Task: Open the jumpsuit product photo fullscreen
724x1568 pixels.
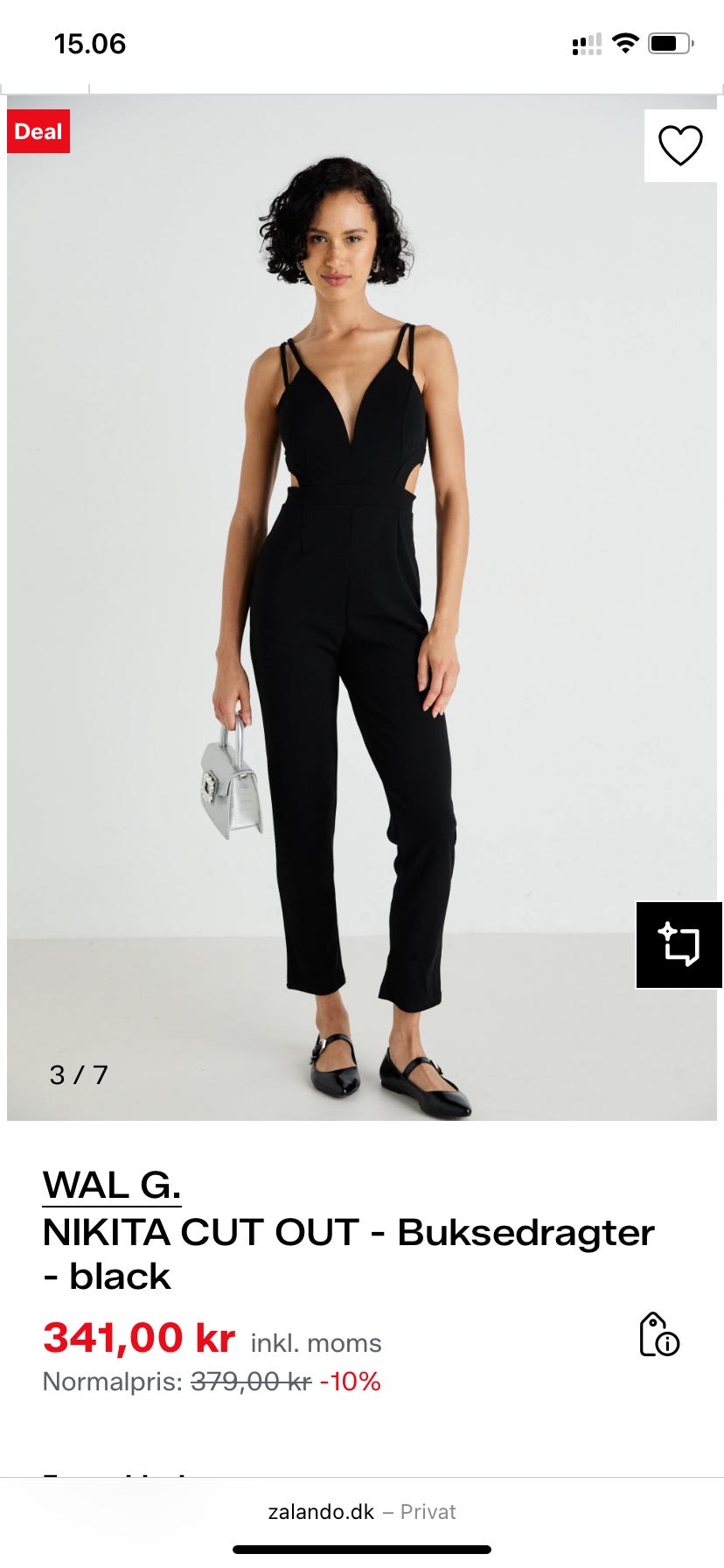Action: (x=350, y=612)
